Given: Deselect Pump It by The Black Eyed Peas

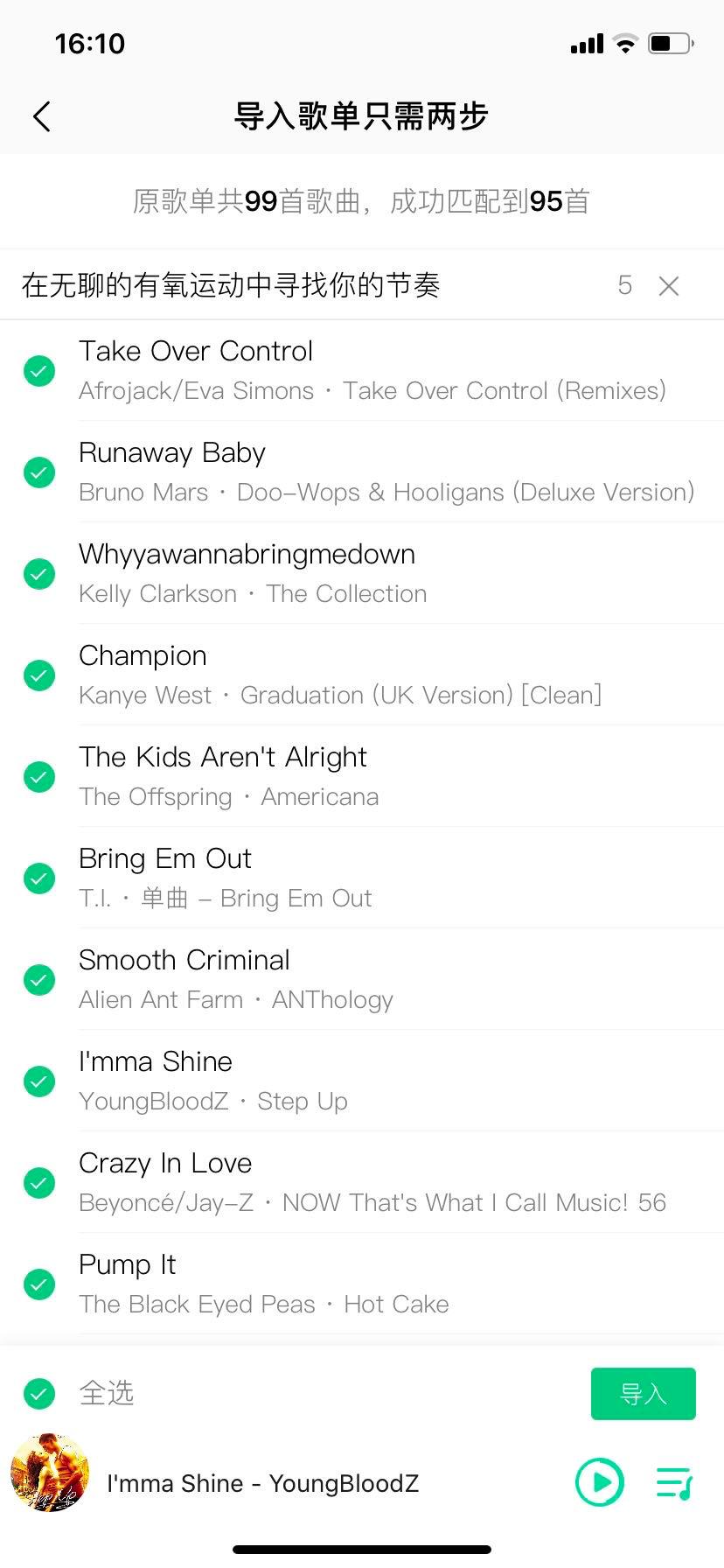Looking at the screenshot, I should coord(39,1284).
